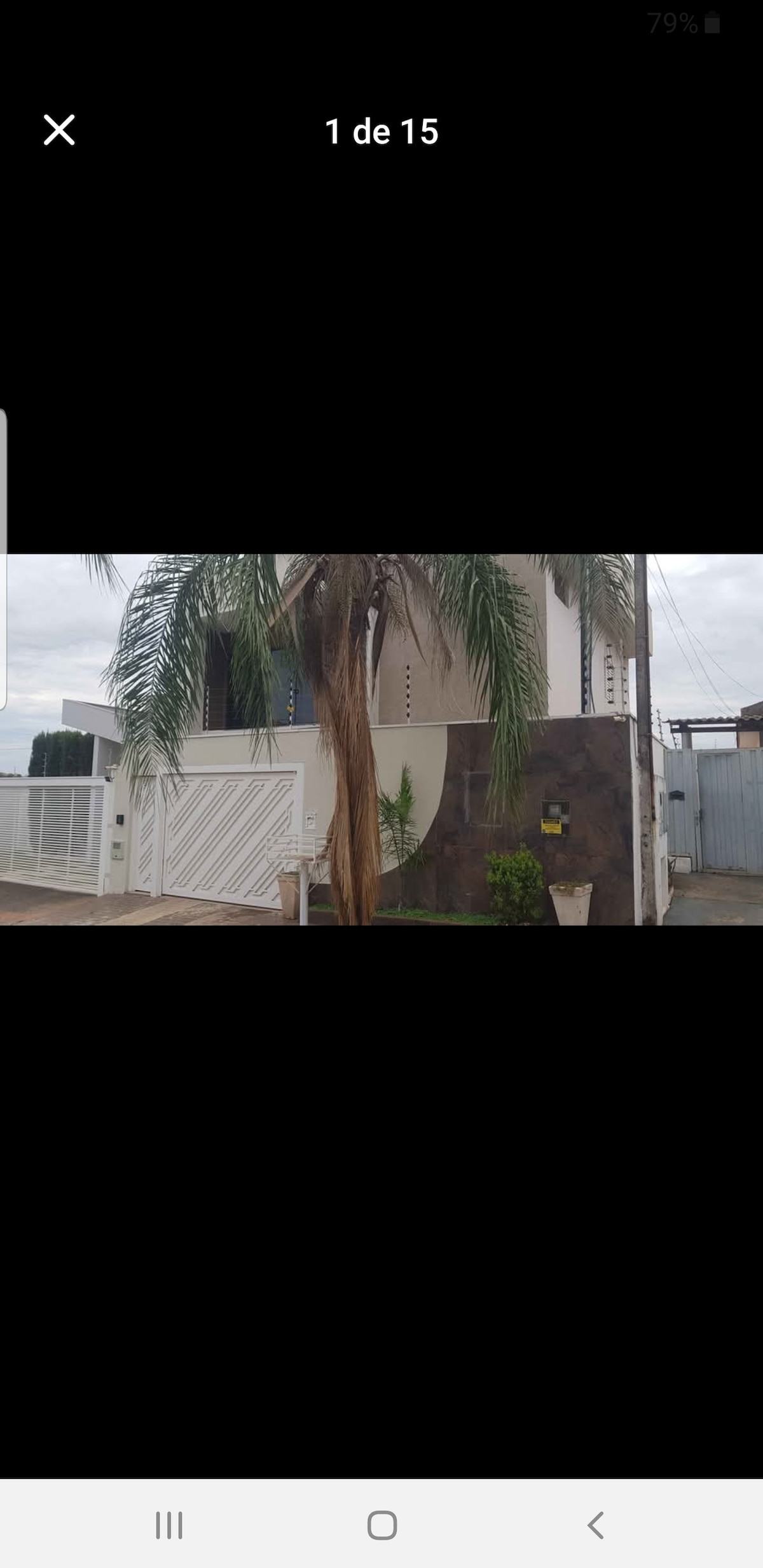The height and width of the screenshot is (1568, 763).
Task: Open the recent apps view
Action: [169, 1525]
